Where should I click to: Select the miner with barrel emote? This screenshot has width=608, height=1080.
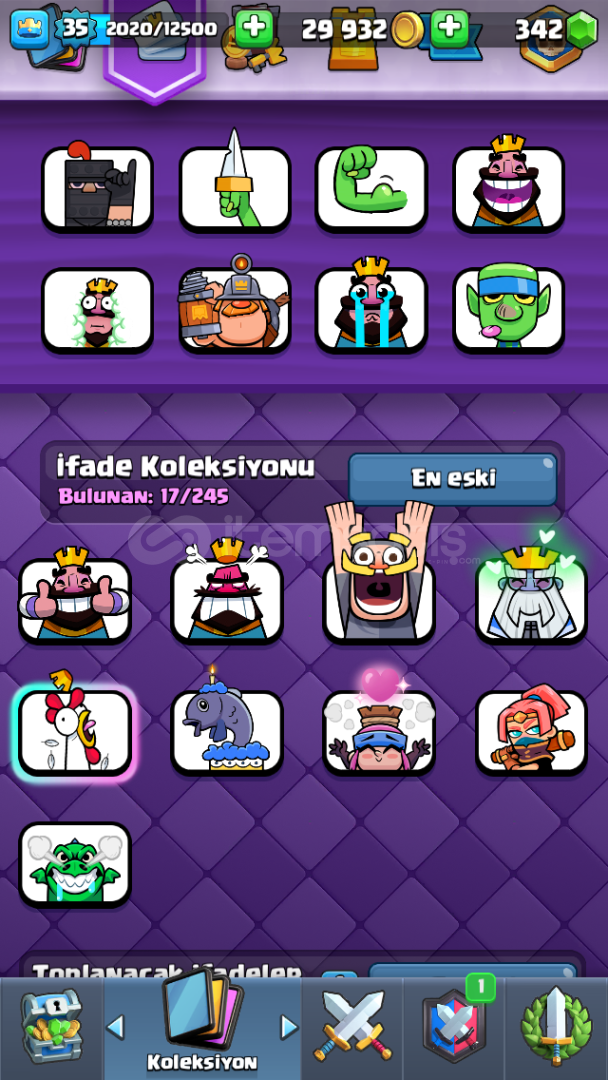(x=235, y=309)
